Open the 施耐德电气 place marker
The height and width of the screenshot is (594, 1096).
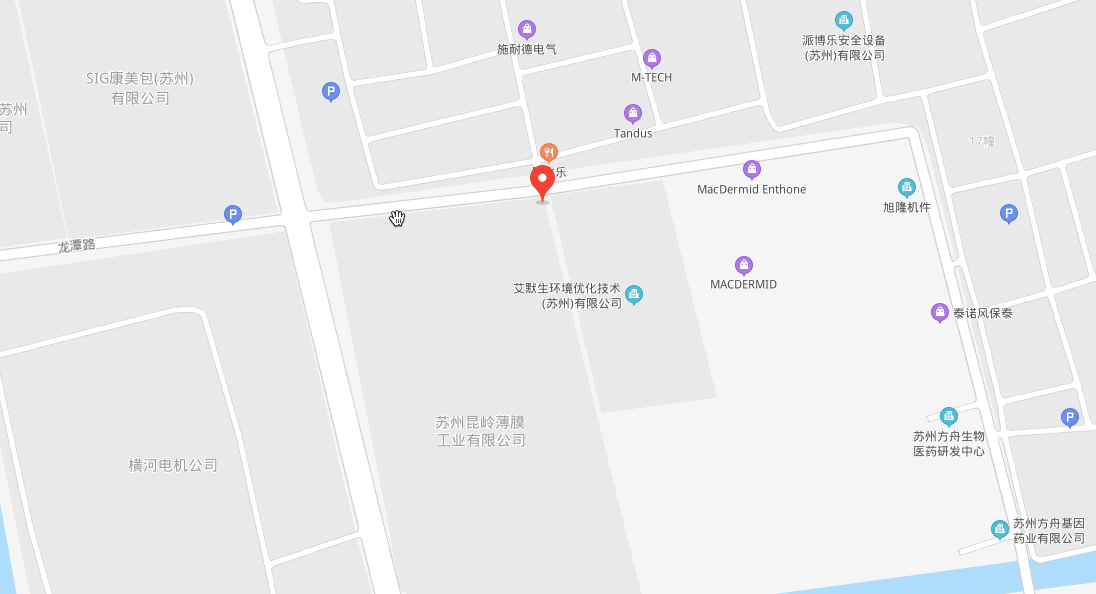(527, 29)
